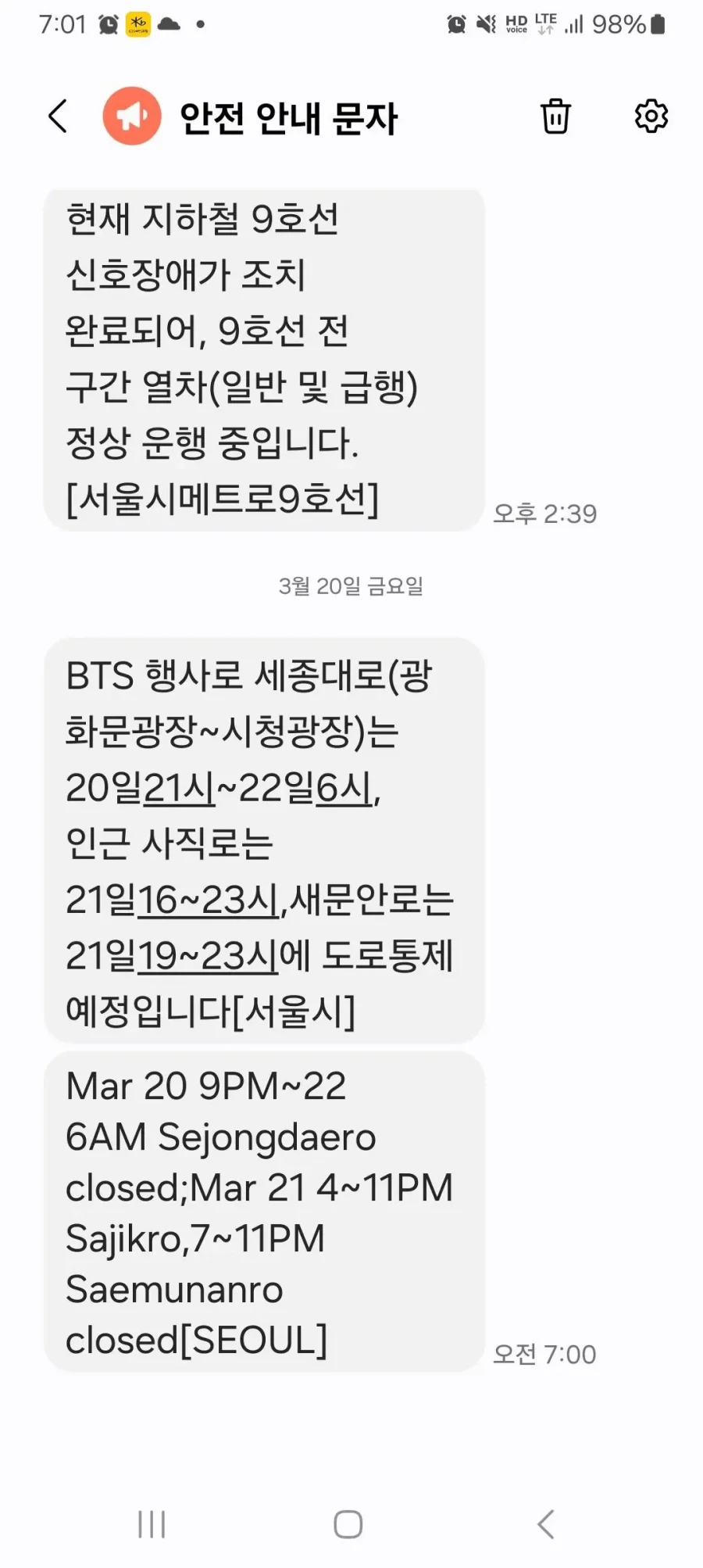
Task: Go to the home screen
Action: point(348,1523)
